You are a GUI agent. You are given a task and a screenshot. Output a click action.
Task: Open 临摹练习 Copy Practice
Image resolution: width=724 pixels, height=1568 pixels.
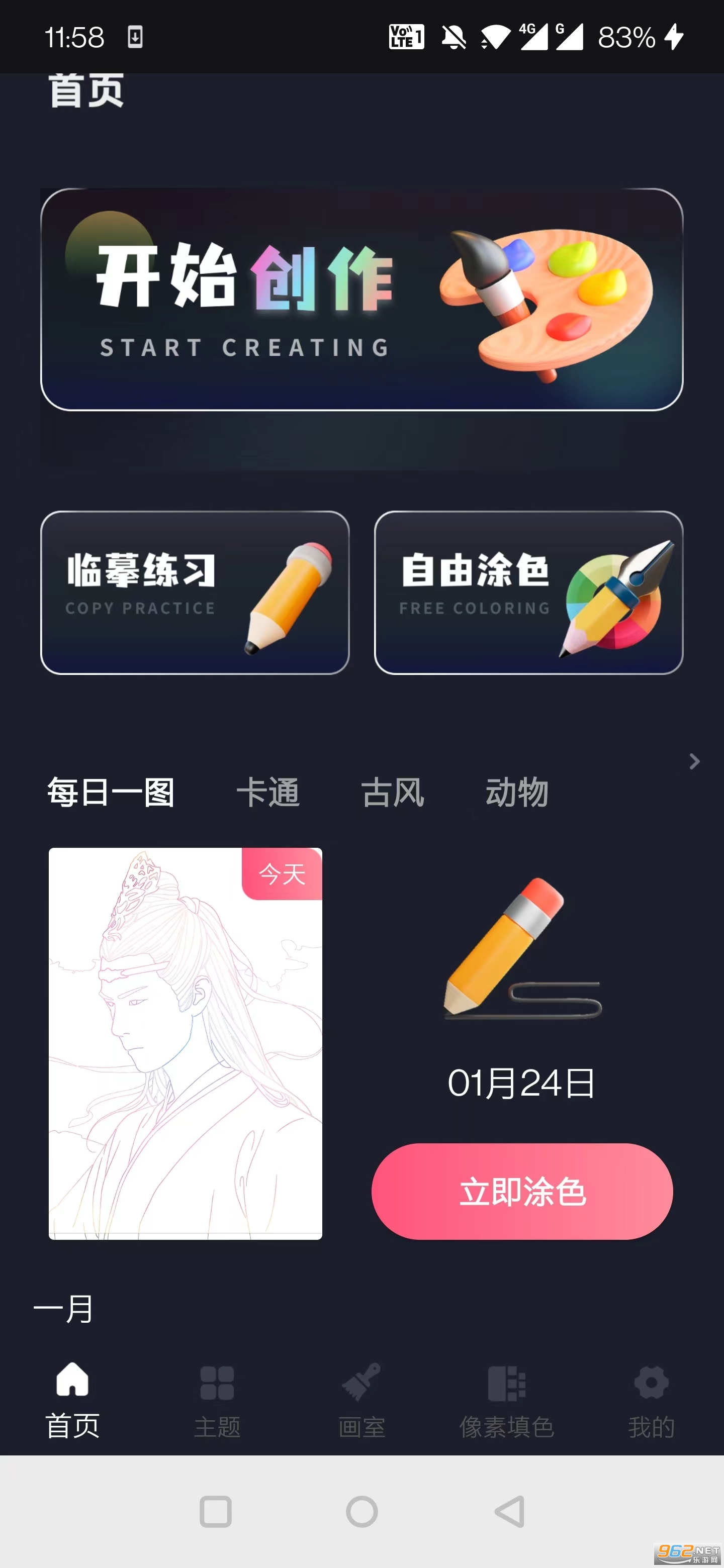tap(195, 592)
